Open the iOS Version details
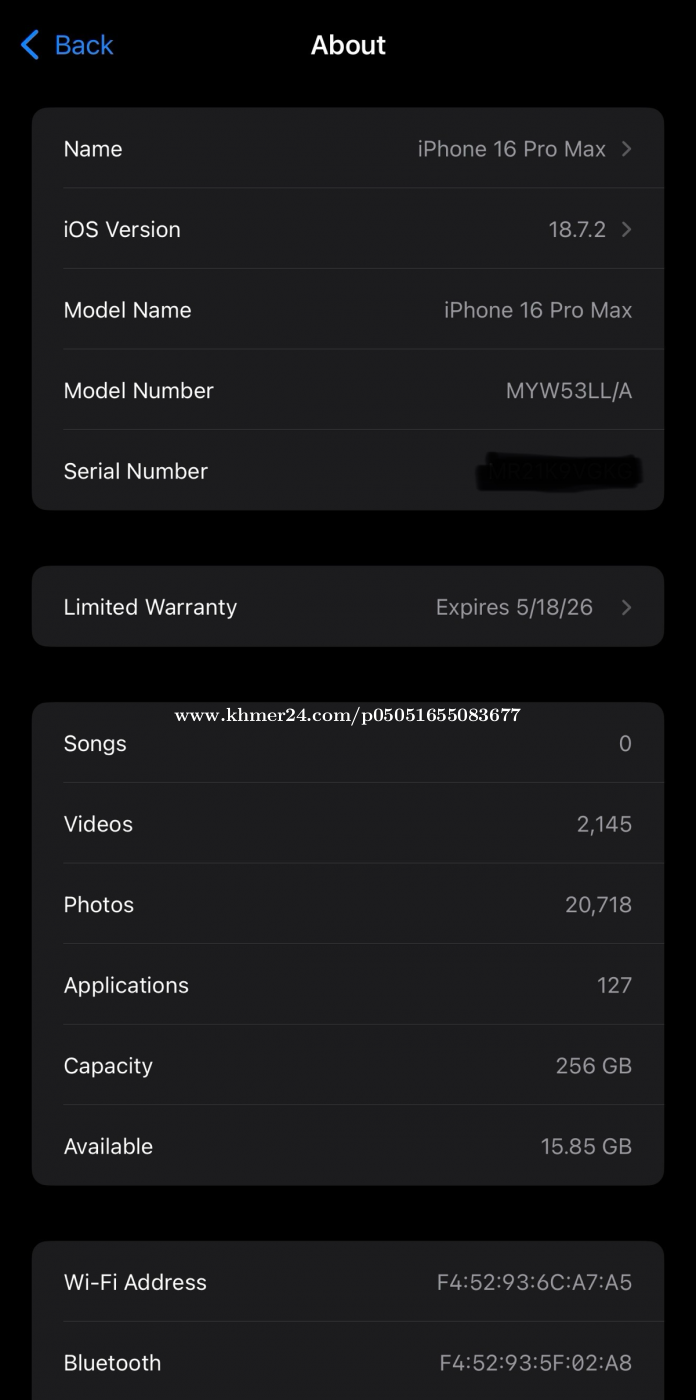This screenshot has width=696, height=1400. 347,229
